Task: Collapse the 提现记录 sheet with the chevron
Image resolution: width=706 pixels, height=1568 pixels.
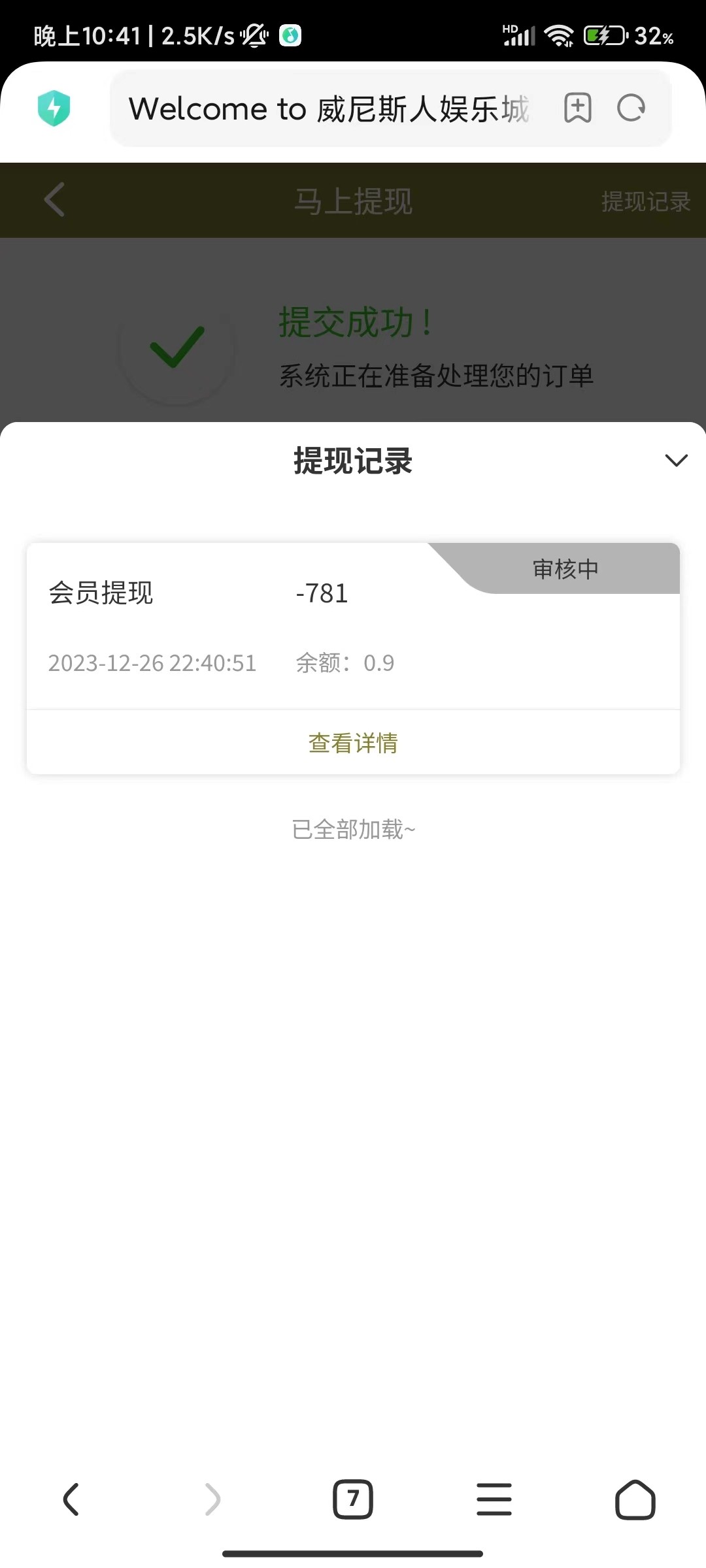Action: tap(676, 461)
